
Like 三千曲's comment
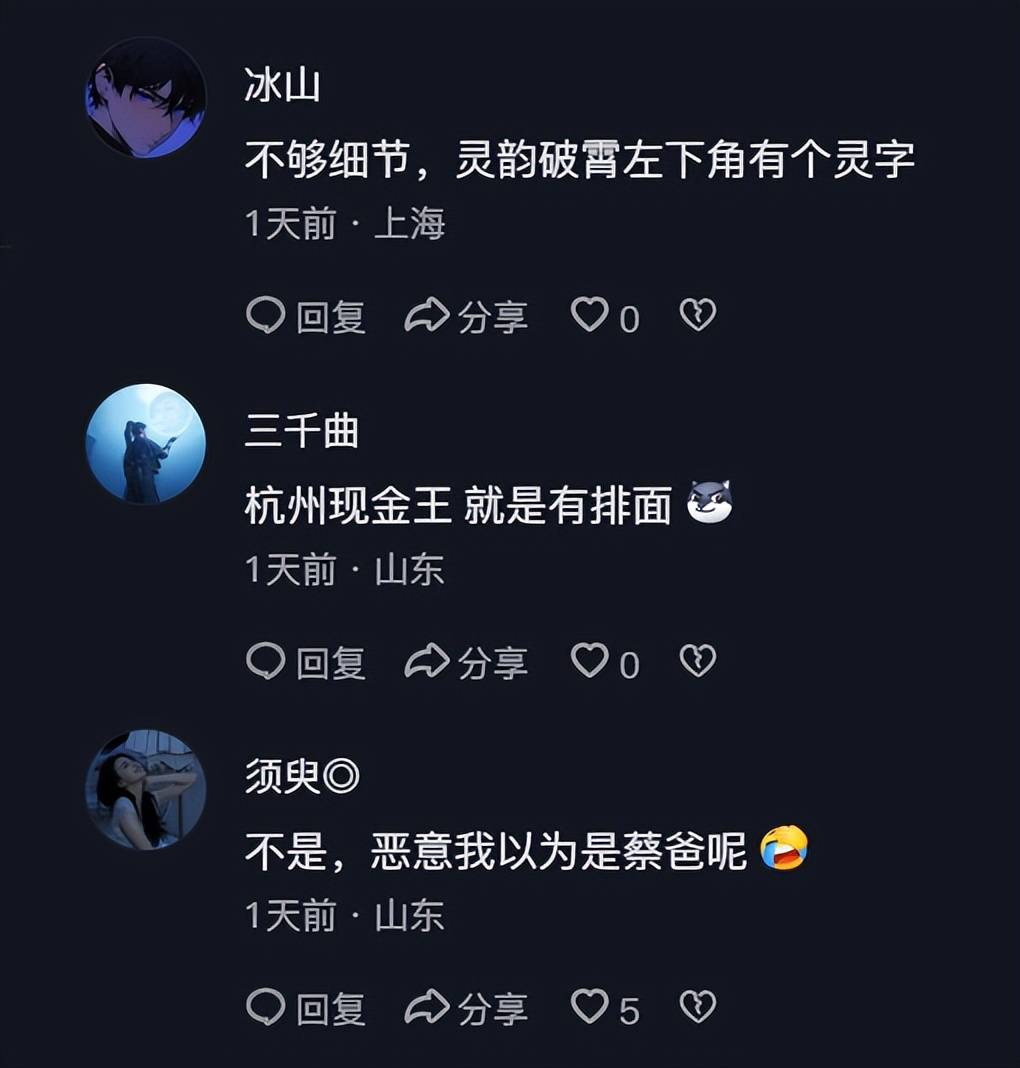click(x=590, y=661)
